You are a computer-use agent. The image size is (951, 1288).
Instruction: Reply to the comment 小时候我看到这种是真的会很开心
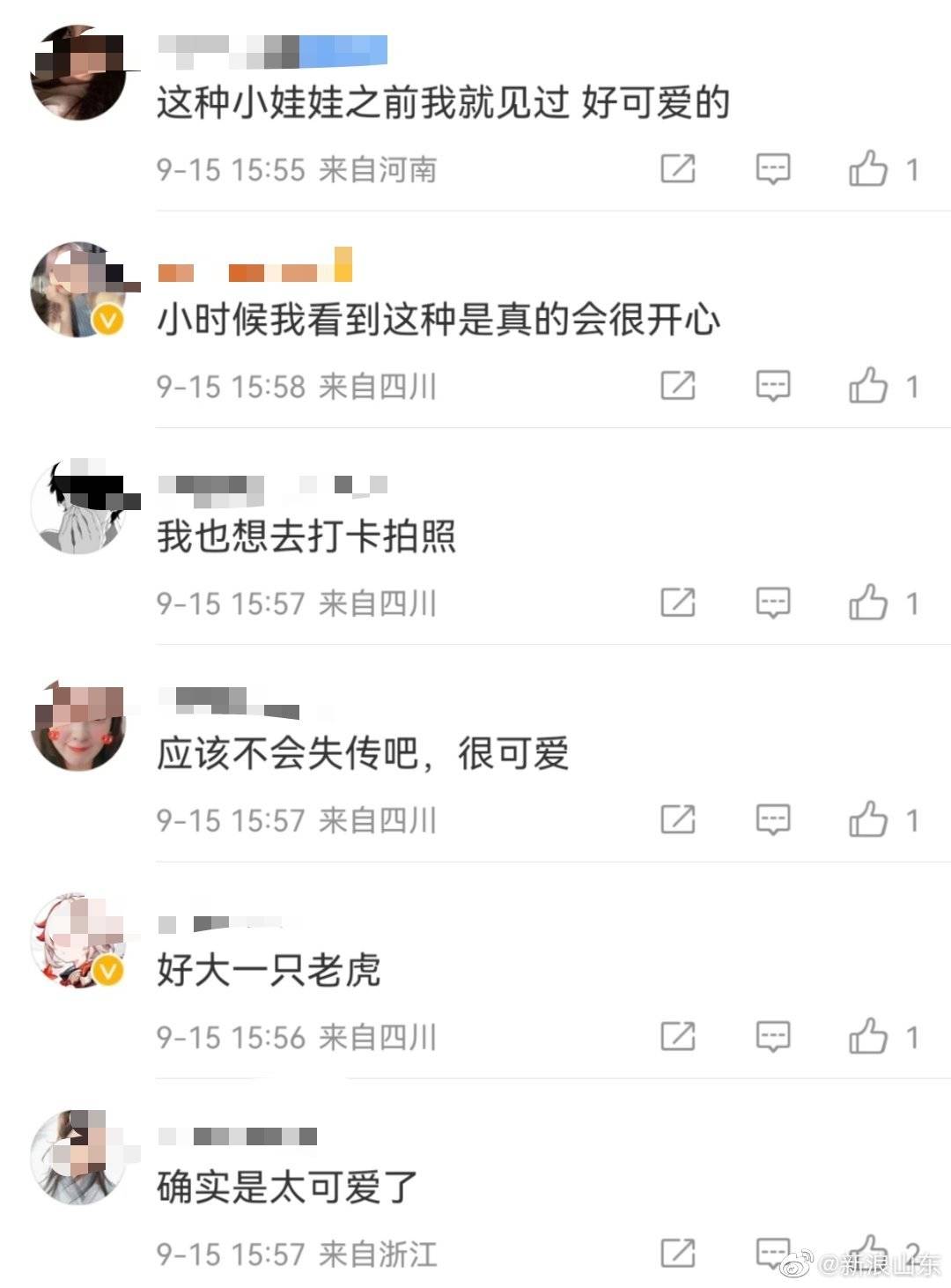[x=773, y=386]
